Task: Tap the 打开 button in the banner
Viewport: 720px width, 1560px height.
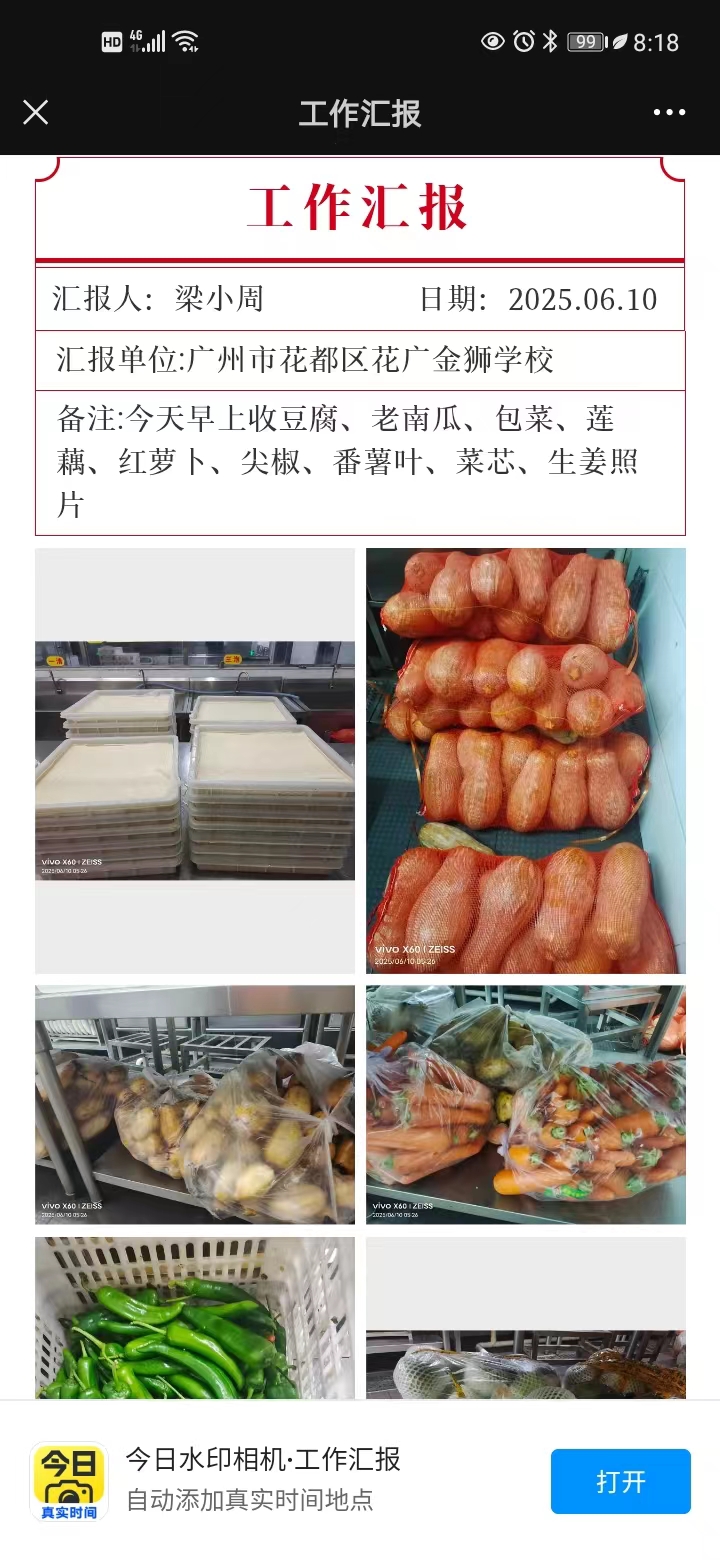Action: pos(620,1481)
